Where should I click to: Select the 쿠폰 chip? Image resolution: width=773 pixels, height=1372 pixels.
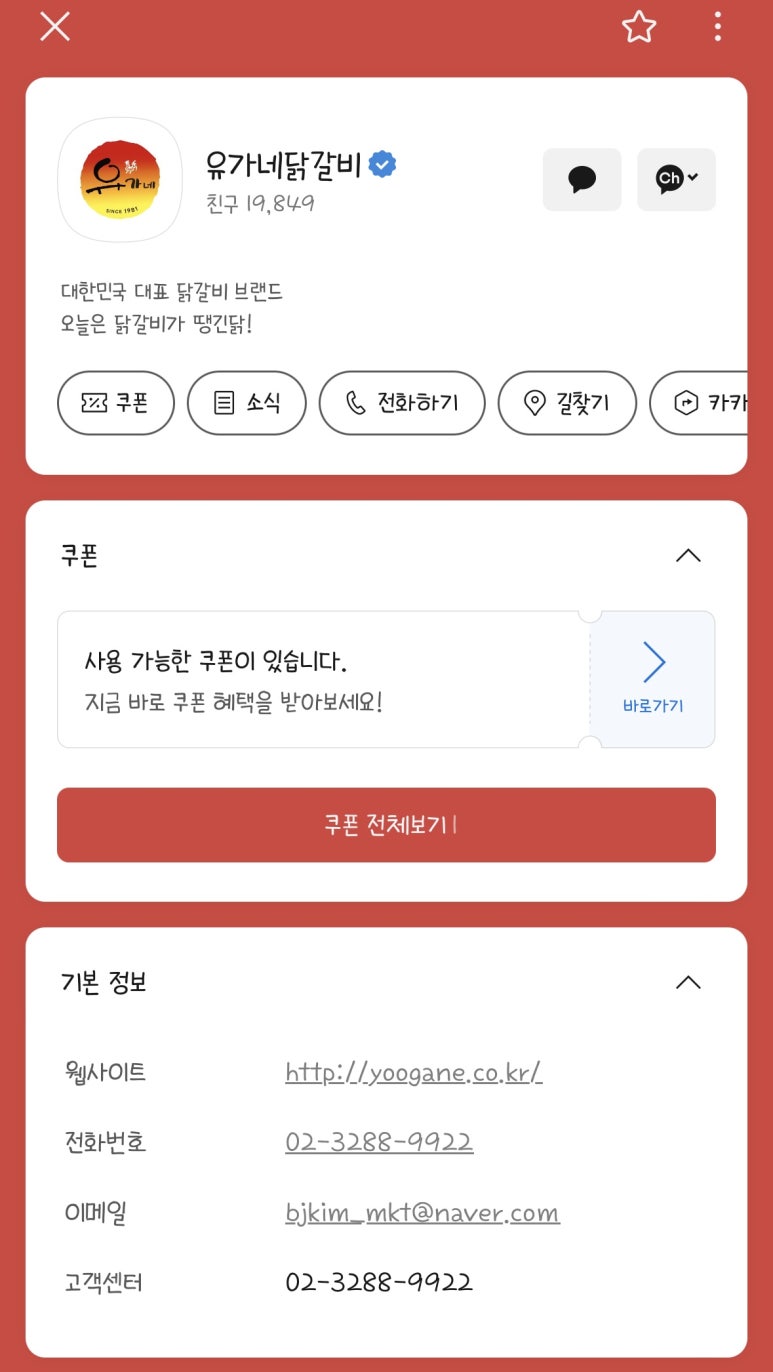(x=116, y=403)
